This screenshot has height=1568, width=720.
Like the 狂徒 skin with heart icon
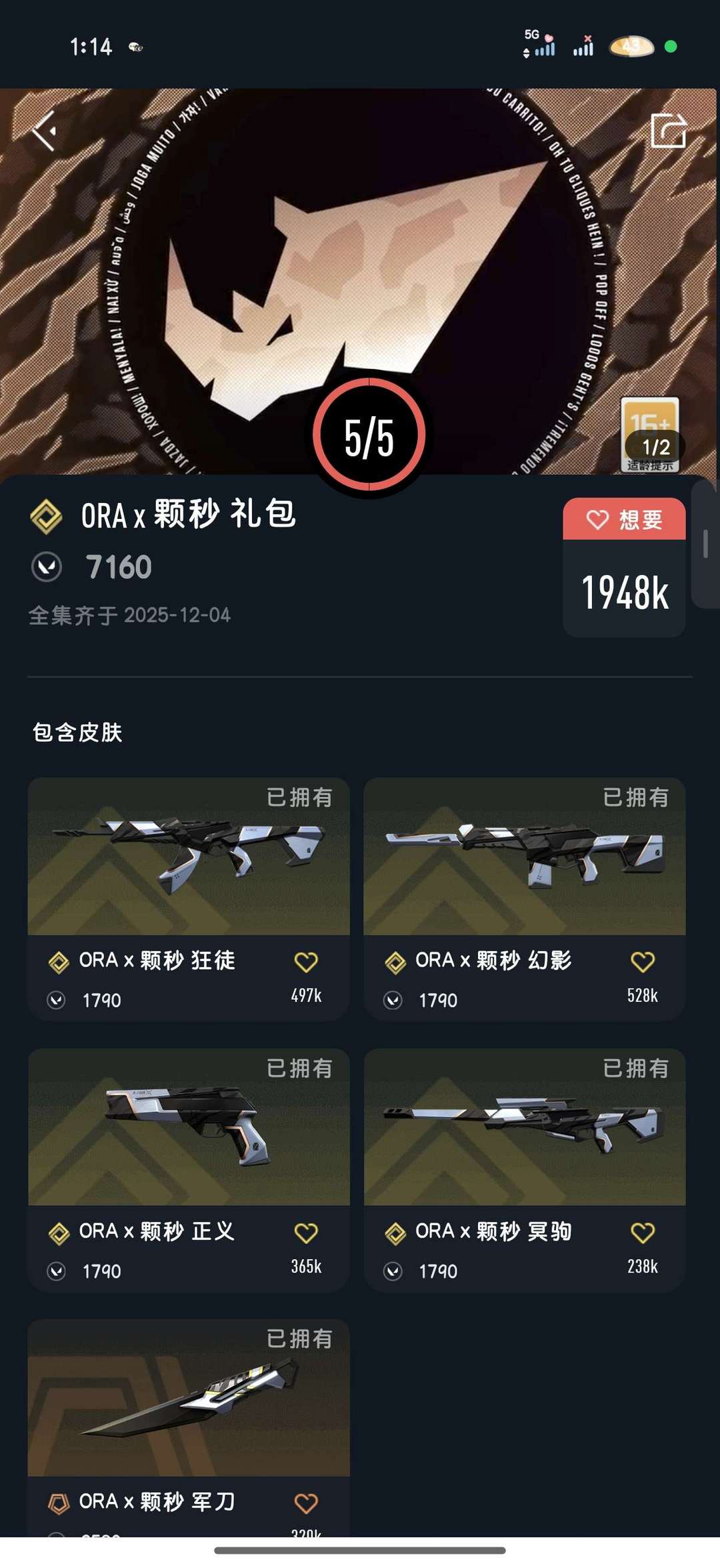(x=306, y=962)
